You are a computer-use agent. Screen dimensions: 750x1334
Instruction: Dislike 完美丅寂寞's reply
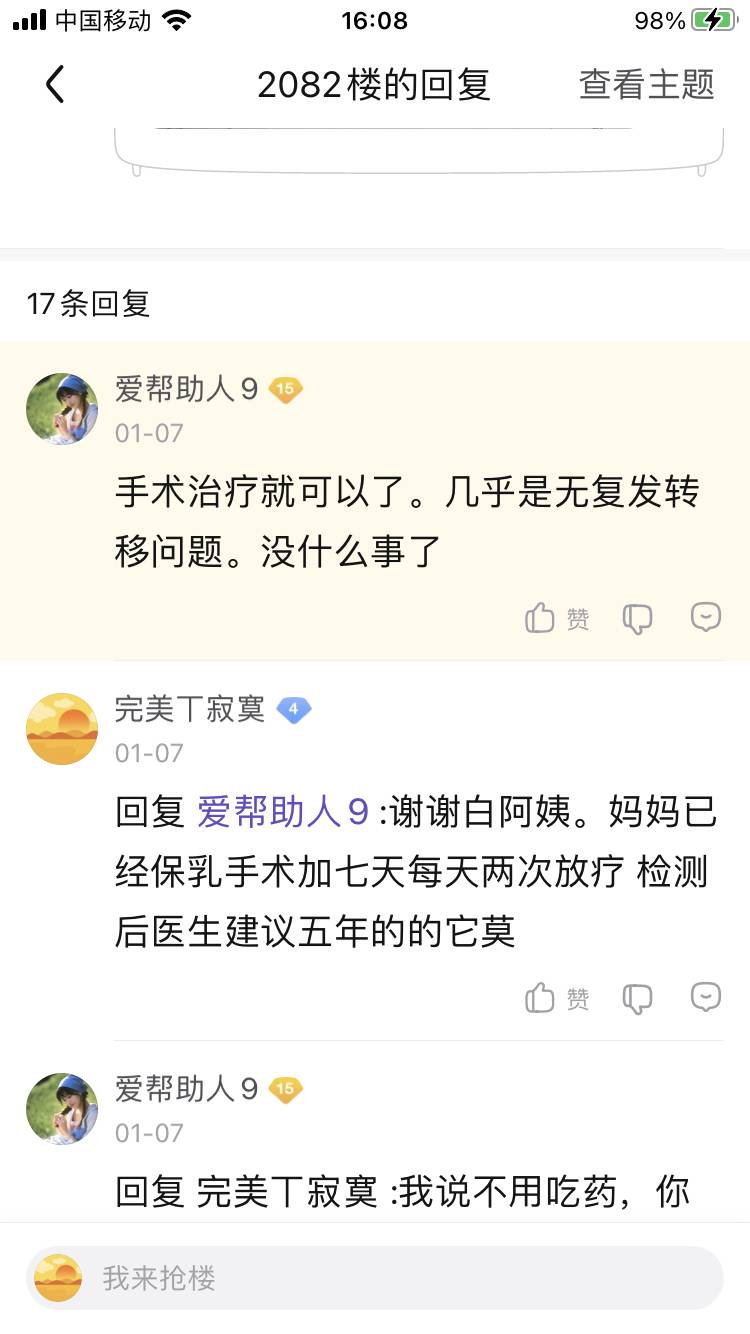click(637, 998)
